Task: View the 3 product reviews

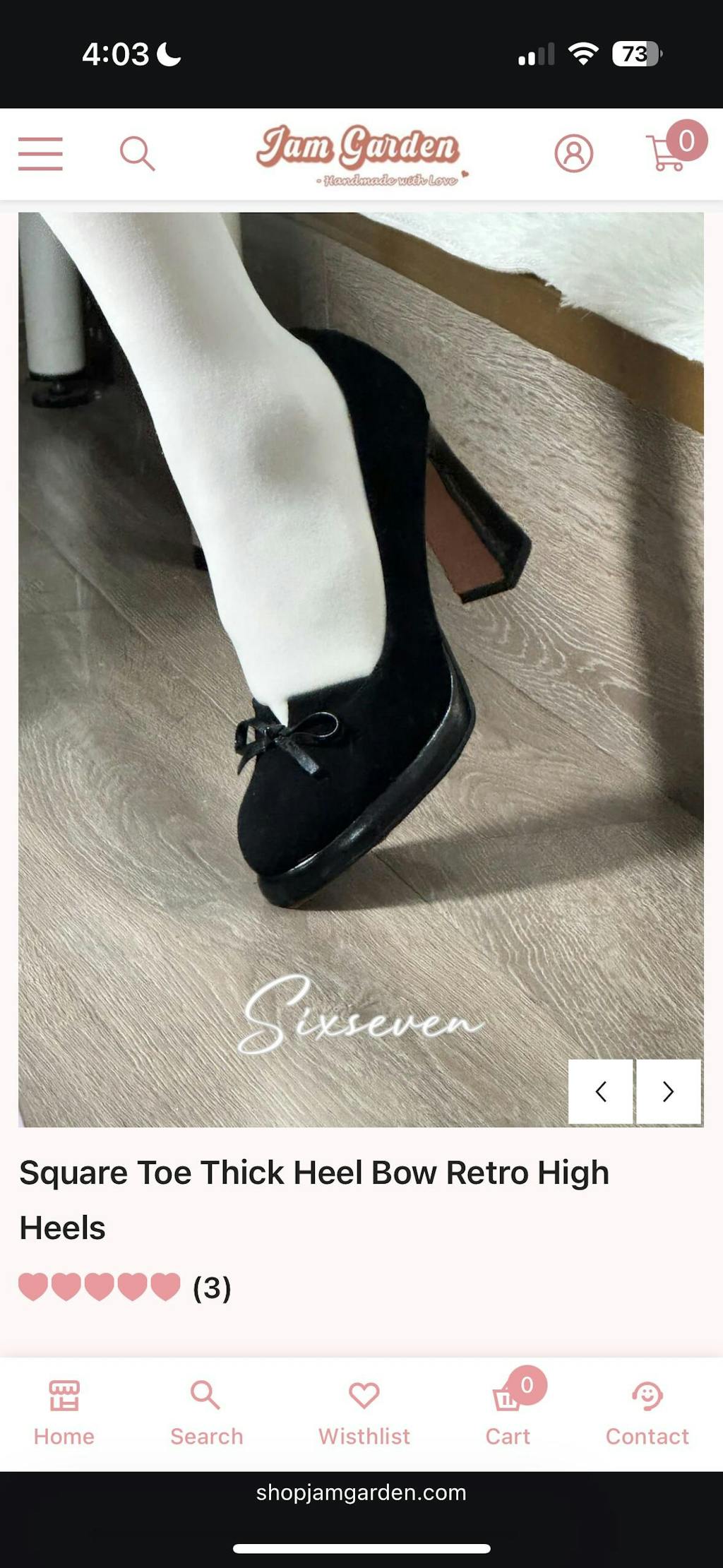Action: coord(211,1288)
